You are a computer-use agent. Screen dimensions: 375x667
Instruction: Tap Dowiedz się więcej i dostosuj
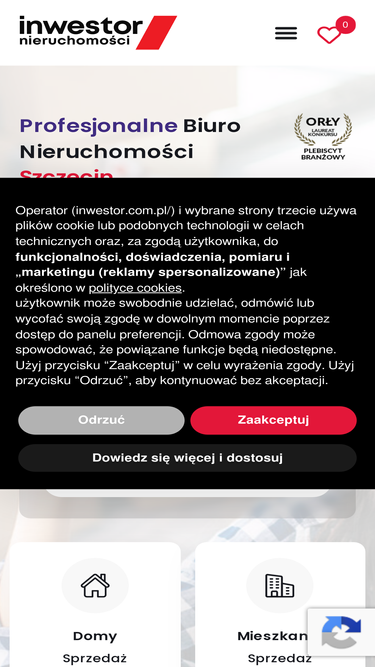pyautogui.click(x=188, y=458)
